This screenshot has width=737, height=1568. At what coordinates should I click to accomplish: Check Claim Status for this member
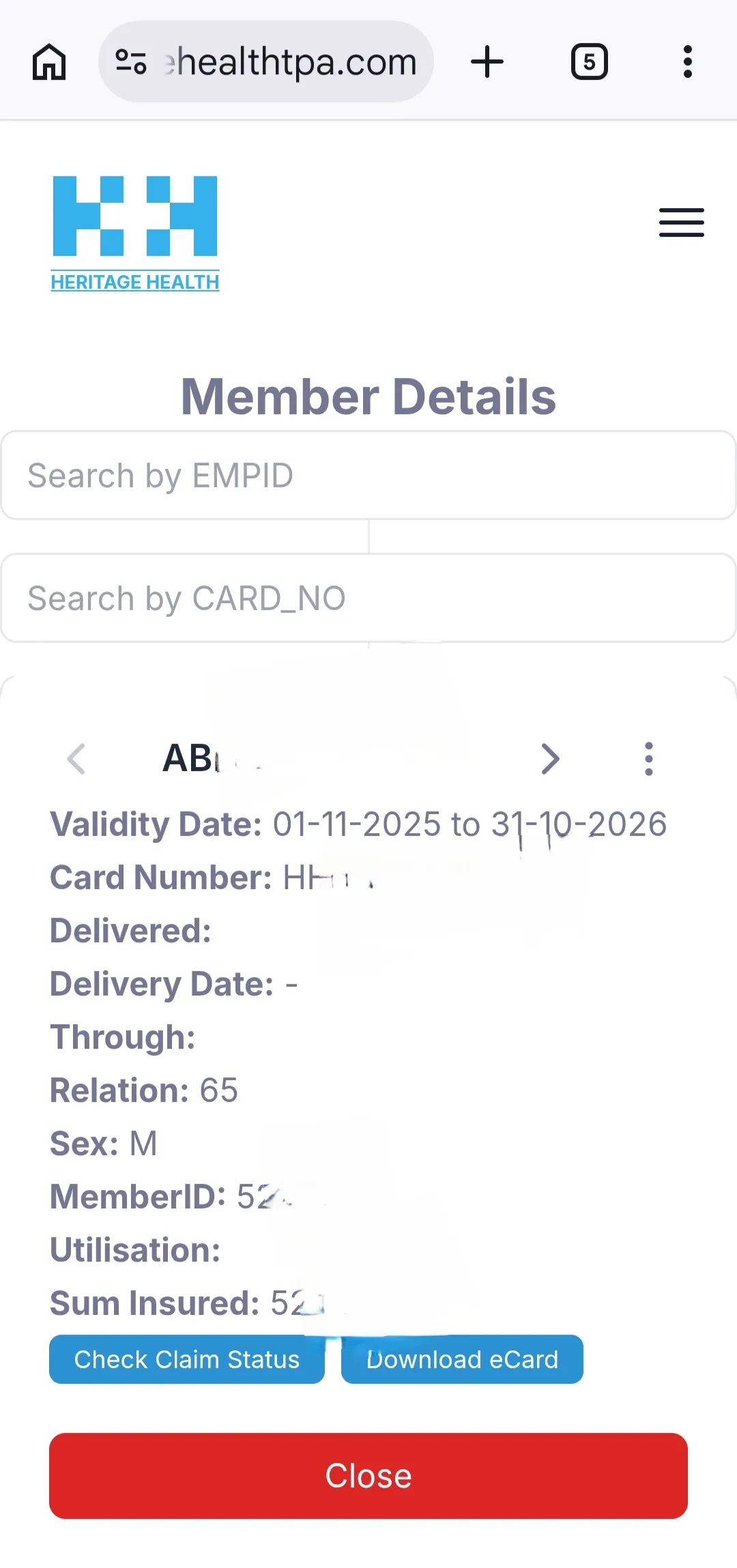[x=187, y=1359]
